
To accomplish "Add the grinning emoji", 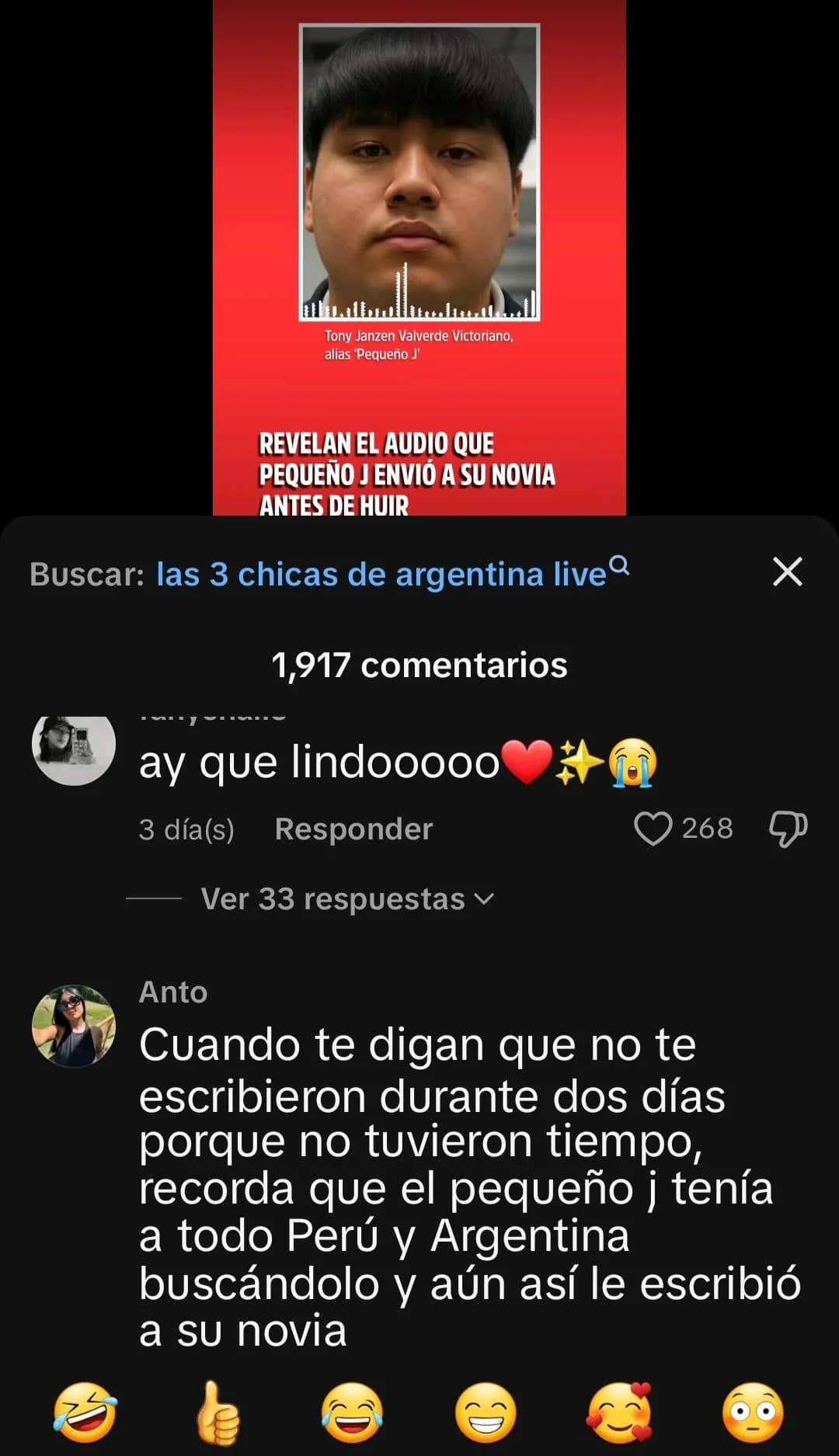I will tap(486, 1413).
